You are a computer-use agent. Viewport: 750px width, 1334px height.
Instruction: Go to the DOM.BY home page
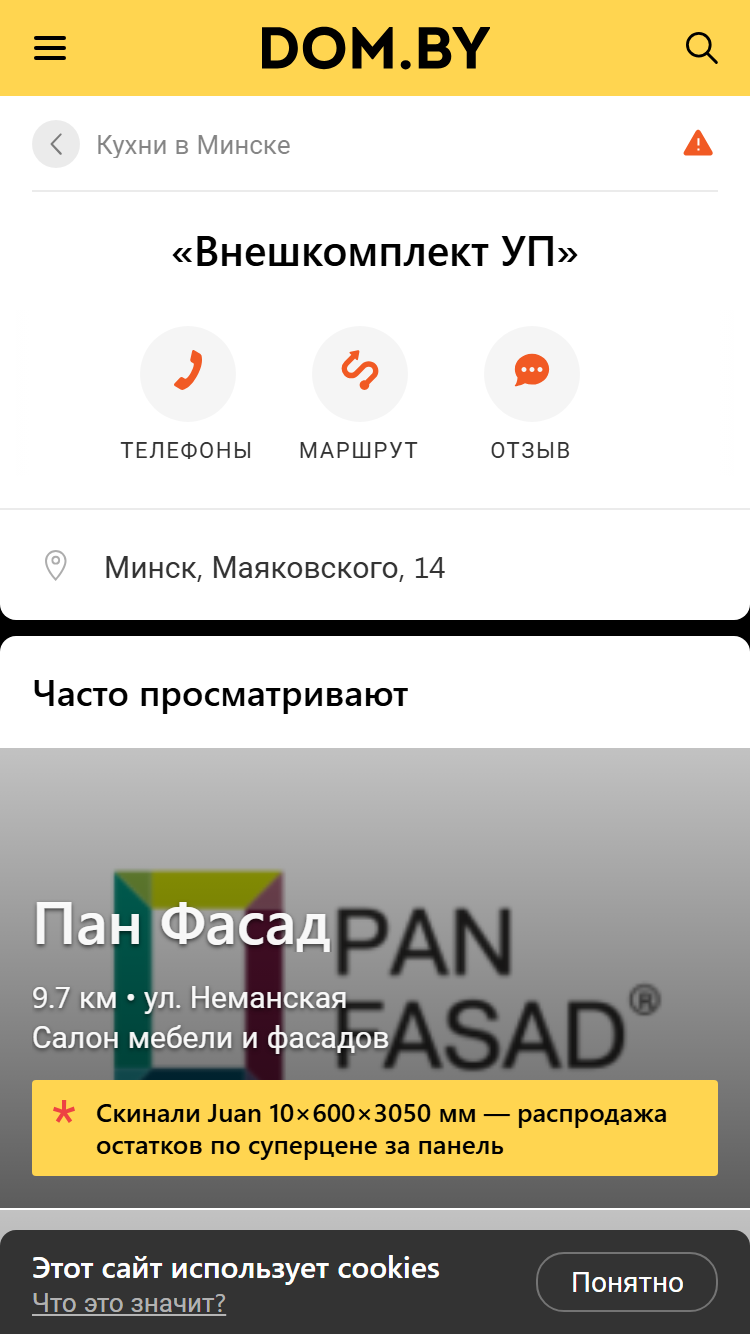(375, 48)
